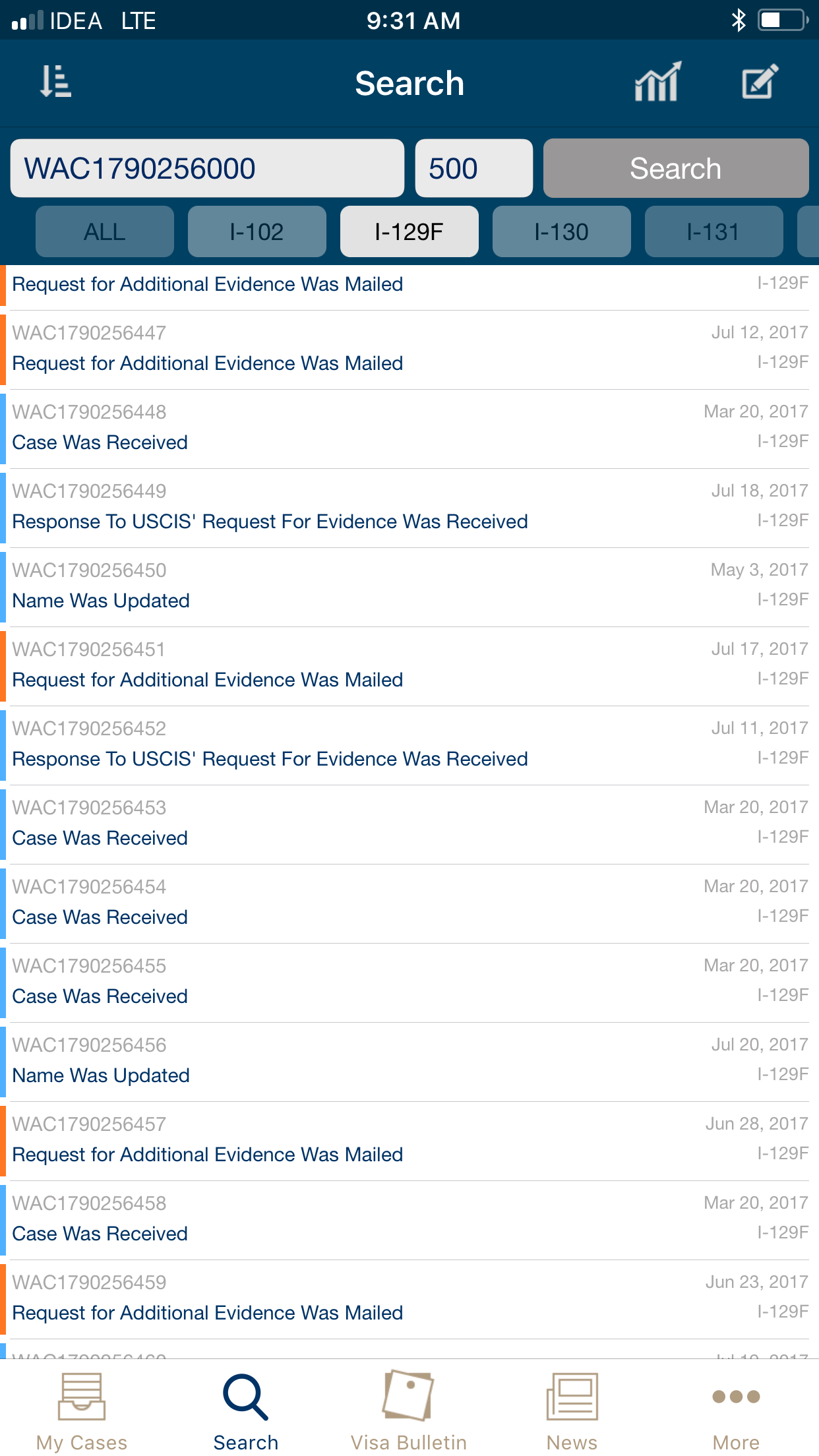Filter by form I-102
Image resolution: width=819 pixels, height=1456 pixels.
[x=257, y=231]
